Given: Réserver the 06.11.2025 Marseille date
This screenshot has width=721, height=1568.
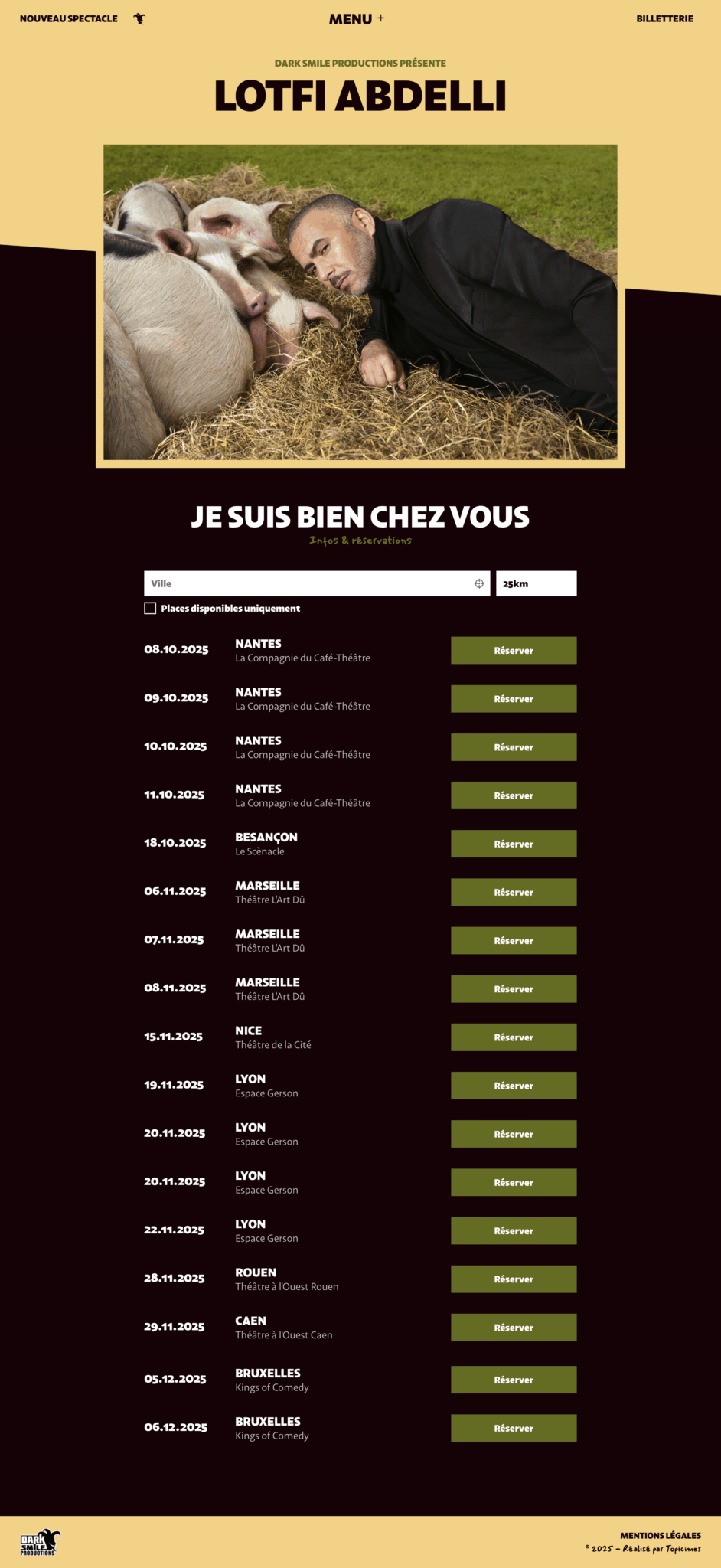Looking at the screenshot, I should point(514,892).
